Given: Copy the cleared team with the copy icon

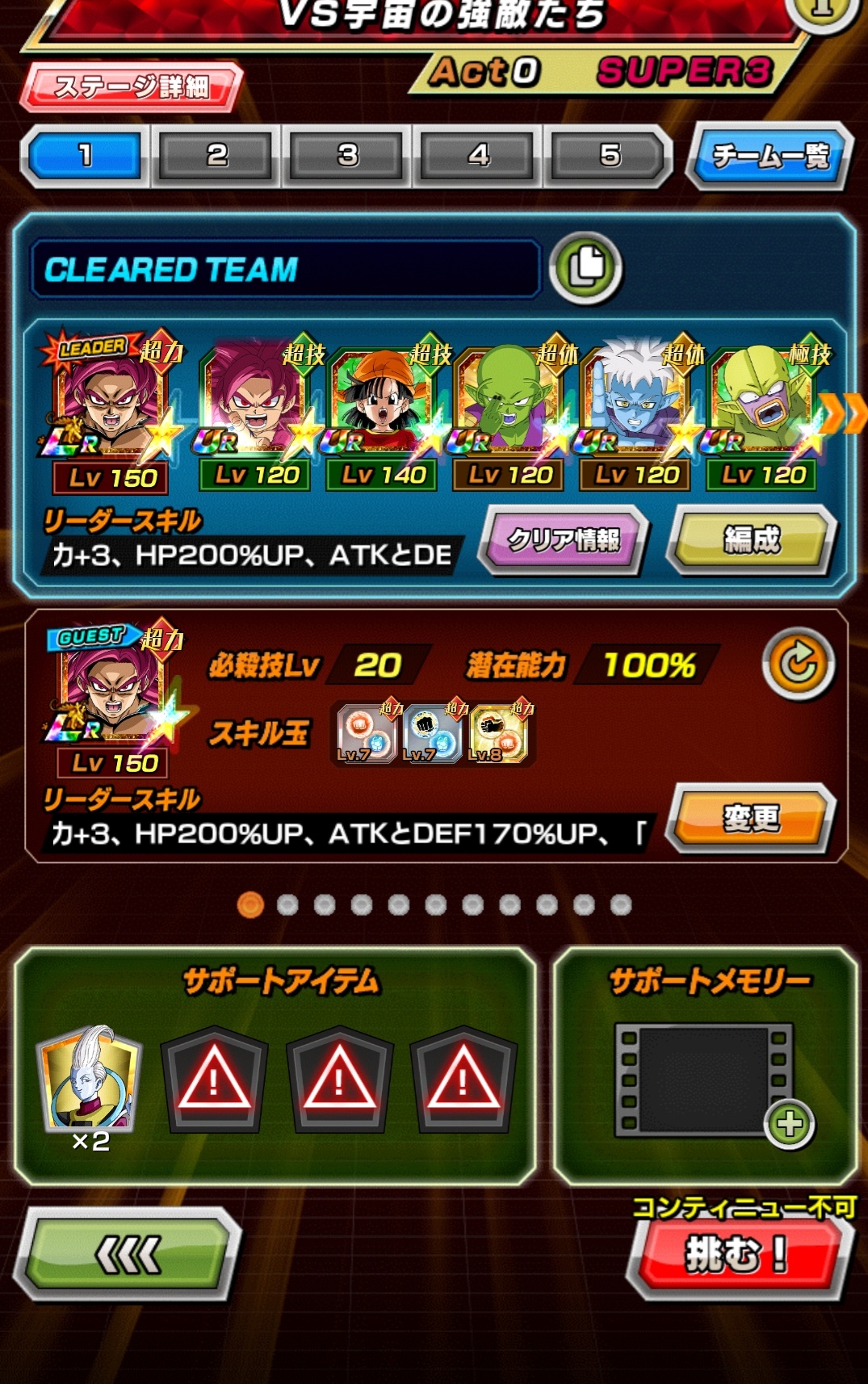Looking at the screenshot, I should [585, 268].
